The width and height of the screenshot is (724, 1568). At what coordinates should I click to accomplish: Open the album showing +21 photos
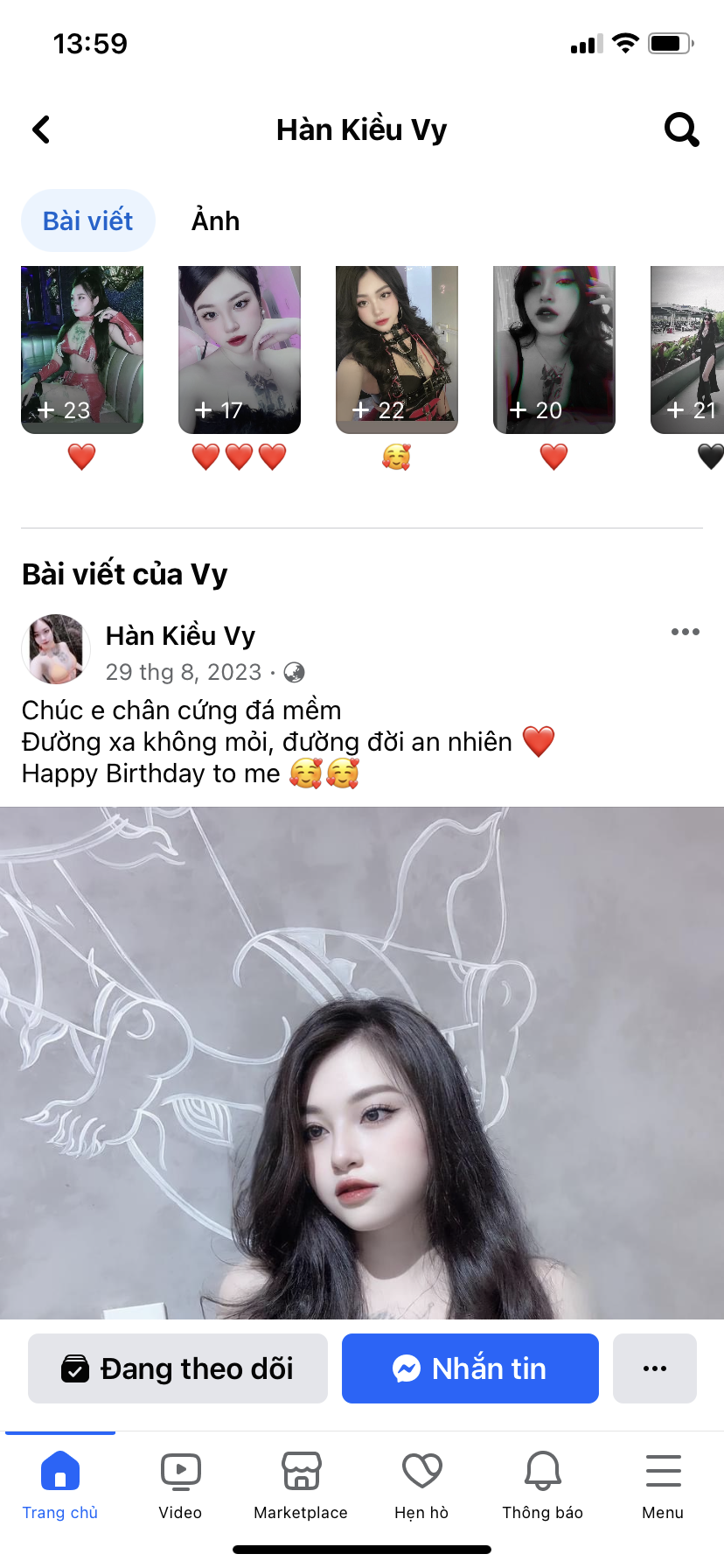(688, 349)
